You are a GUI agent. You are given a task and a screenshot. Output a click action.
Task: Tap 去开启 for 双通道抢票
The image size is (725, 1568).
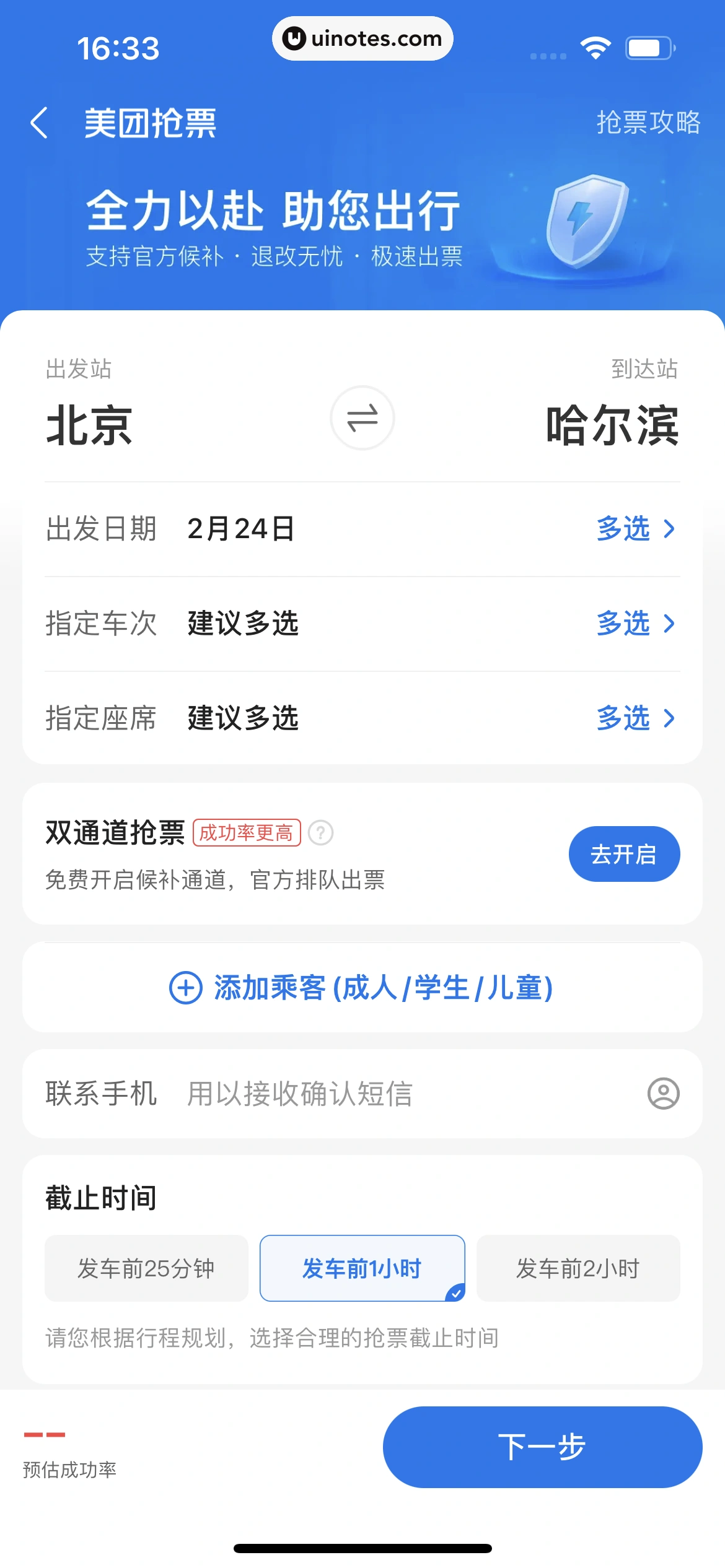coord(624,854)
